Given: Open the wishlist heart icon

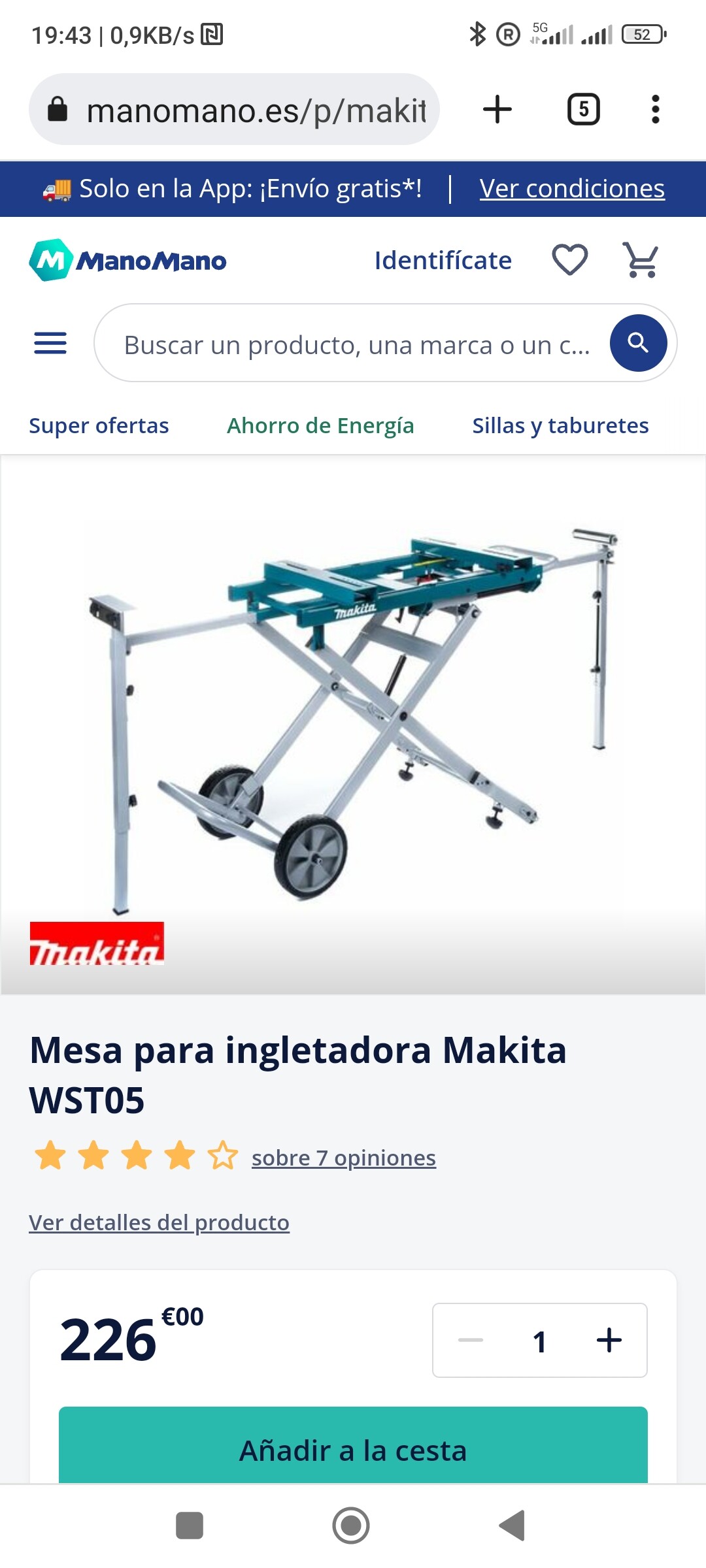Looking at the screenshot, I should 570,259.
